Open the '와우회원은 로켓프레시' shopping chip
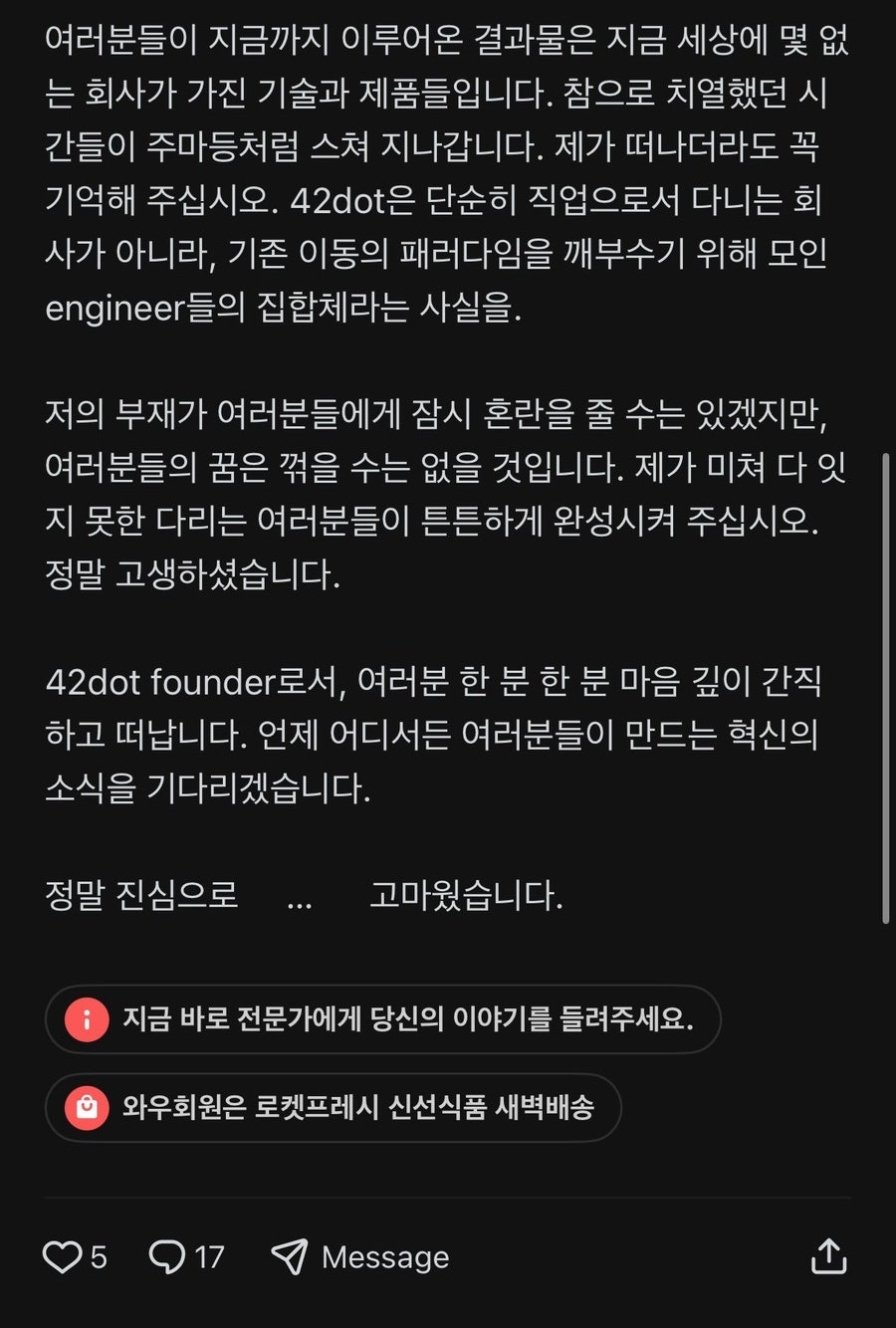The height and width of the screenshot is (1328, 896). 333,1107
